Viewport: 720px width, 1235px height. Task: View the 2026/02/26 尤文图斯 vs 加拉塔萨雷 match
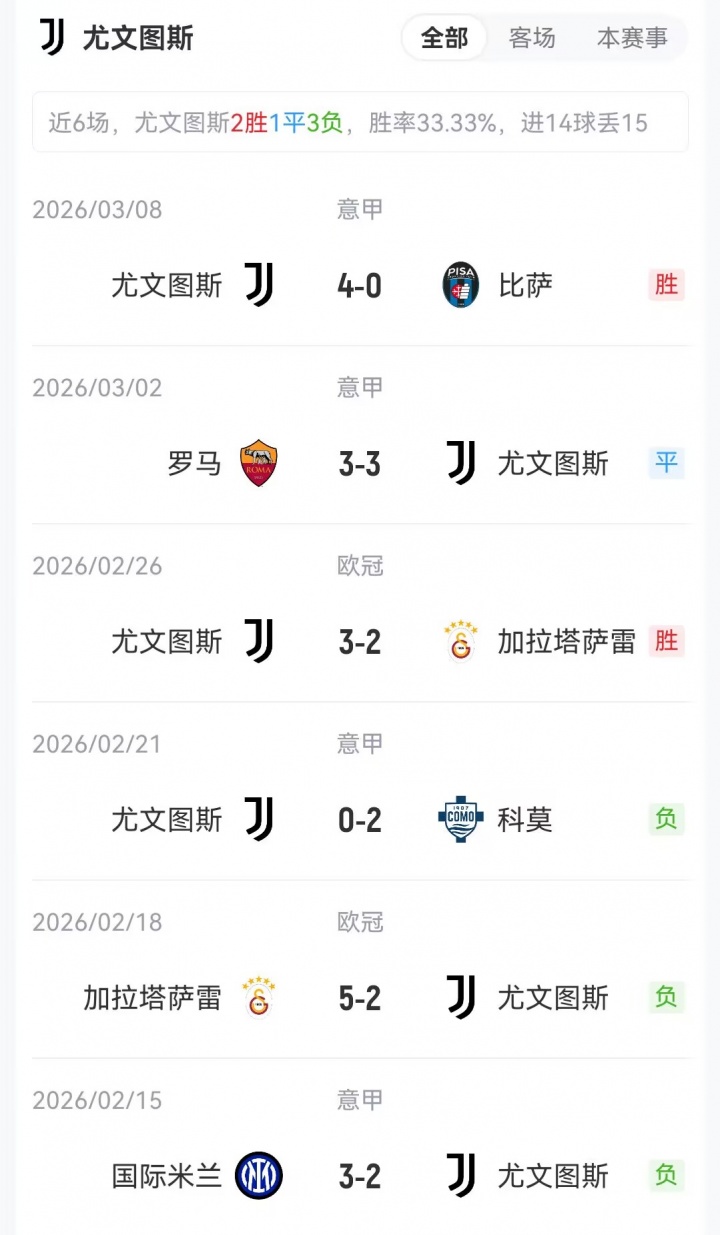[360, 642]
